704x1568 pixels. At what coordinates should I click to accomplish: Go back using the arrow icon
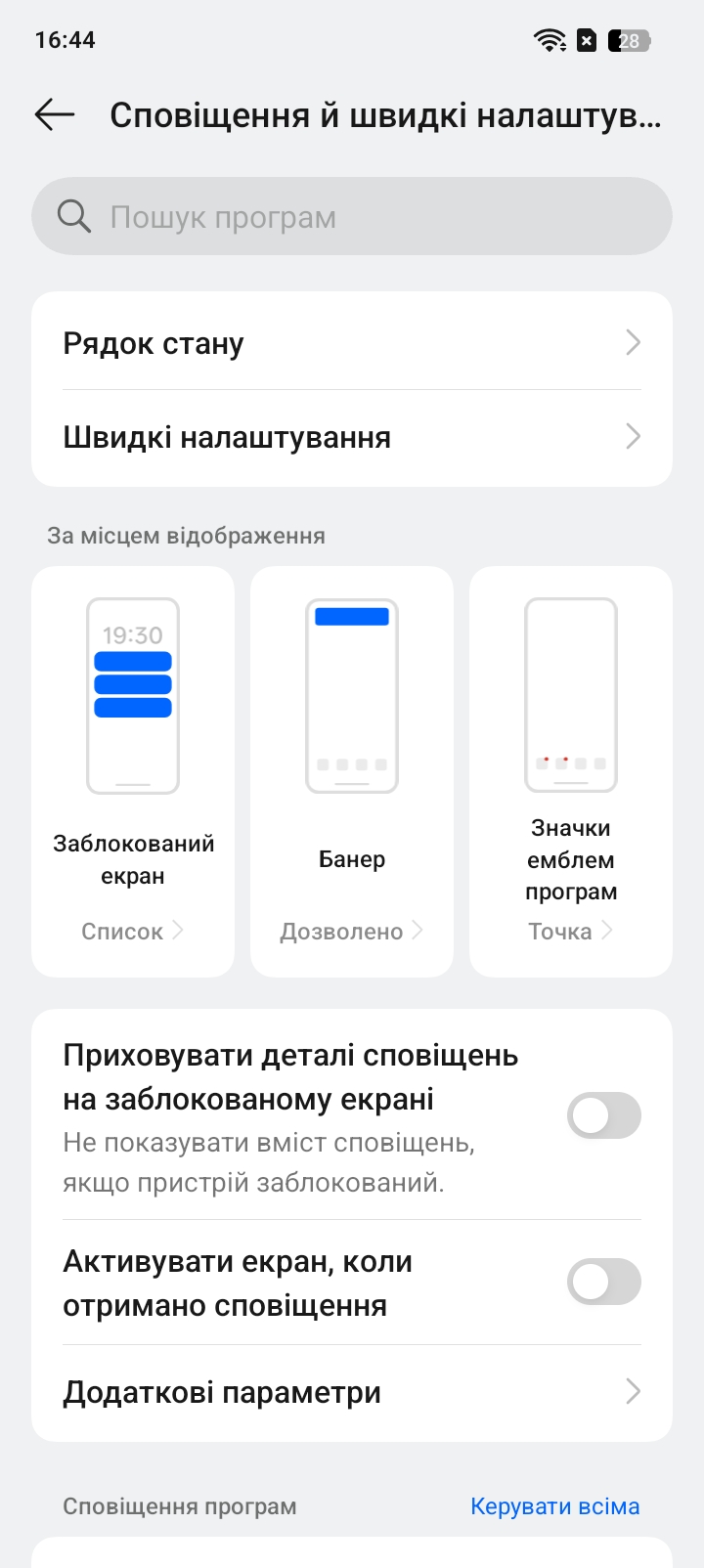(x=55, y=115)
